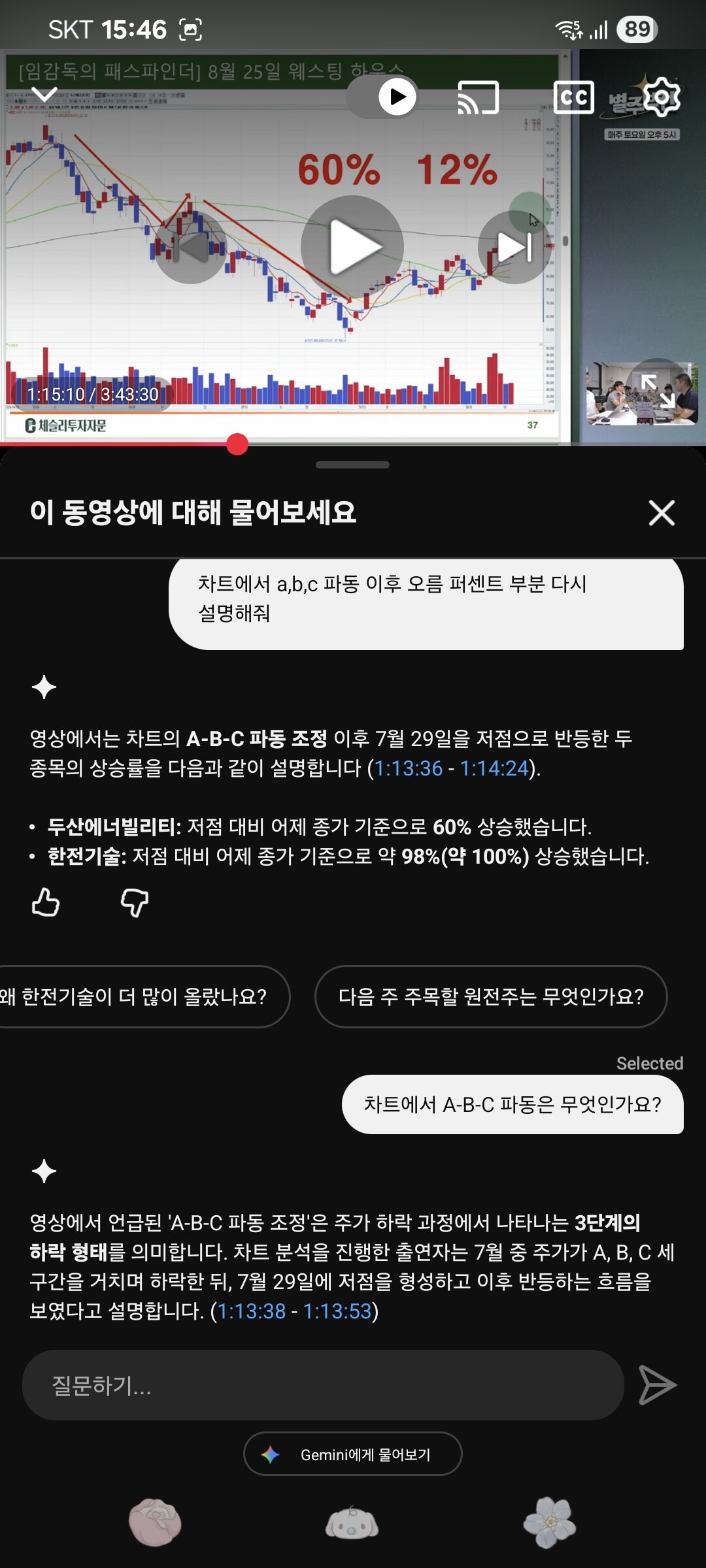Jump to timestamp 1:13:38

point(252,1311)
